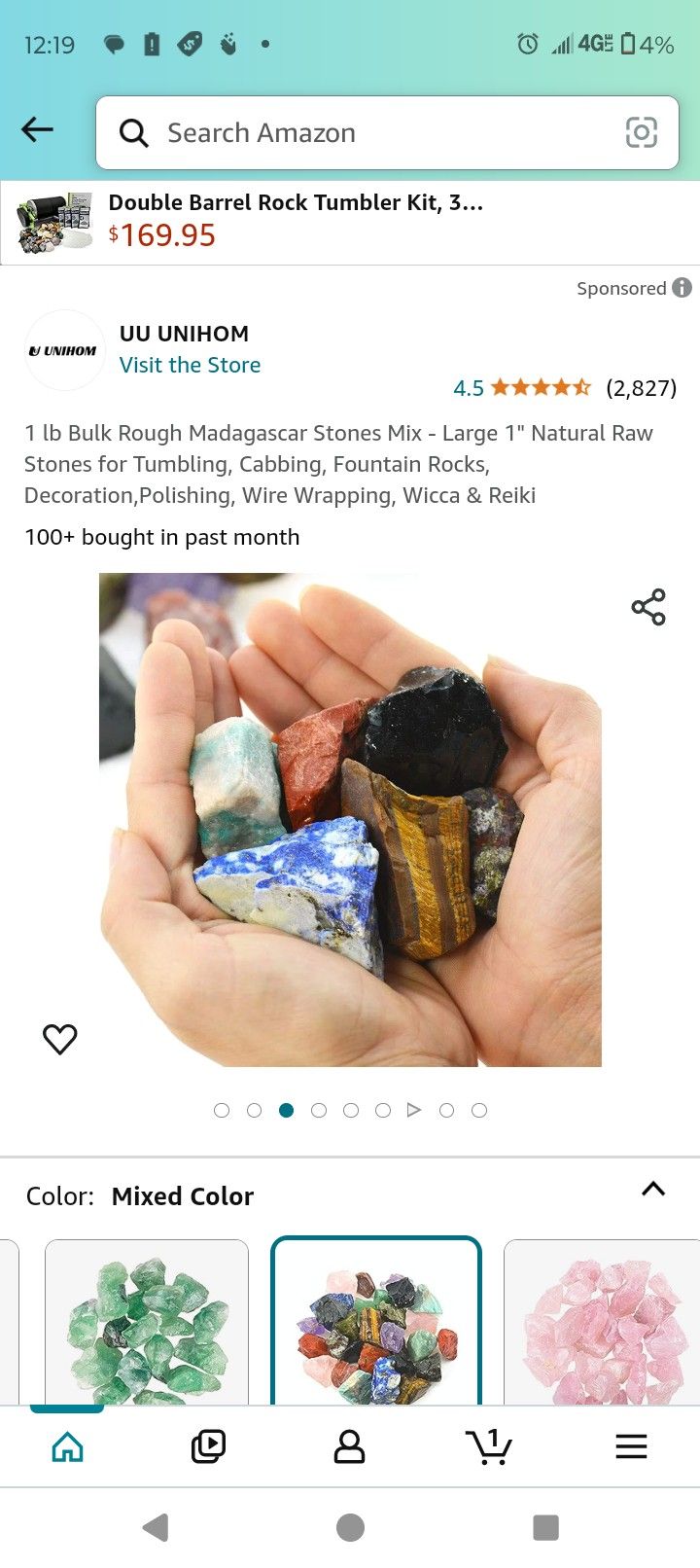This screenshot has width=700, height=1568.
Task: Open the shopping cart
Action: (489, 1446)
